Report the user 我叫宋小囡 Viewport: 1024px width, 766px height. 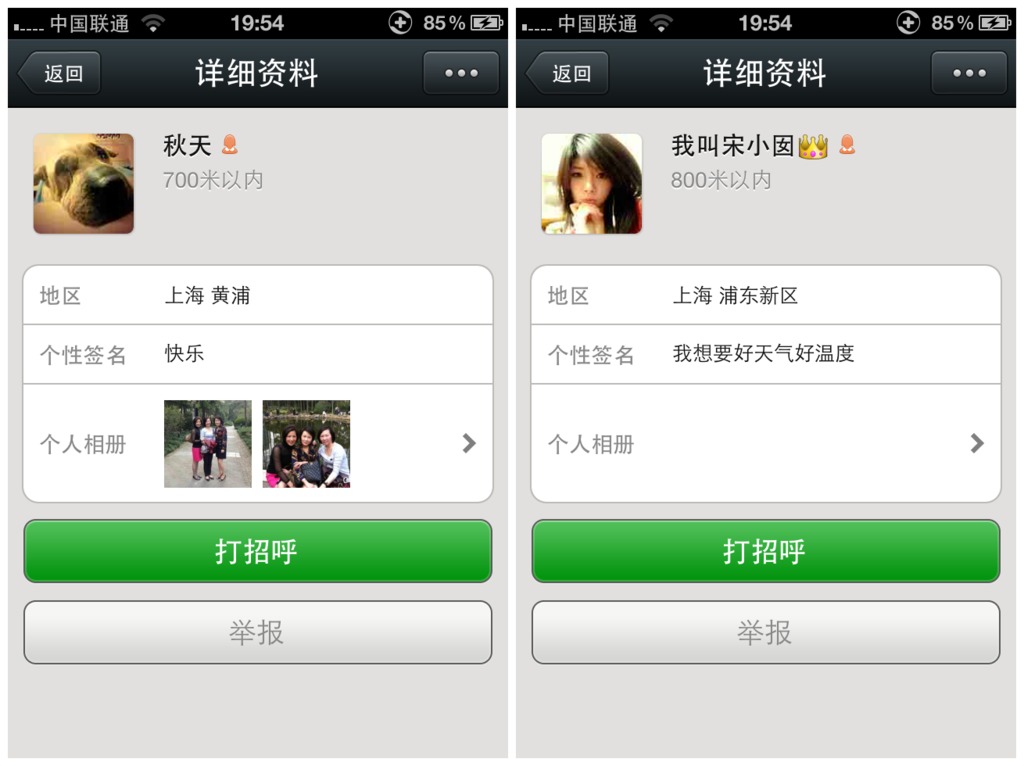tap(766, 632)
